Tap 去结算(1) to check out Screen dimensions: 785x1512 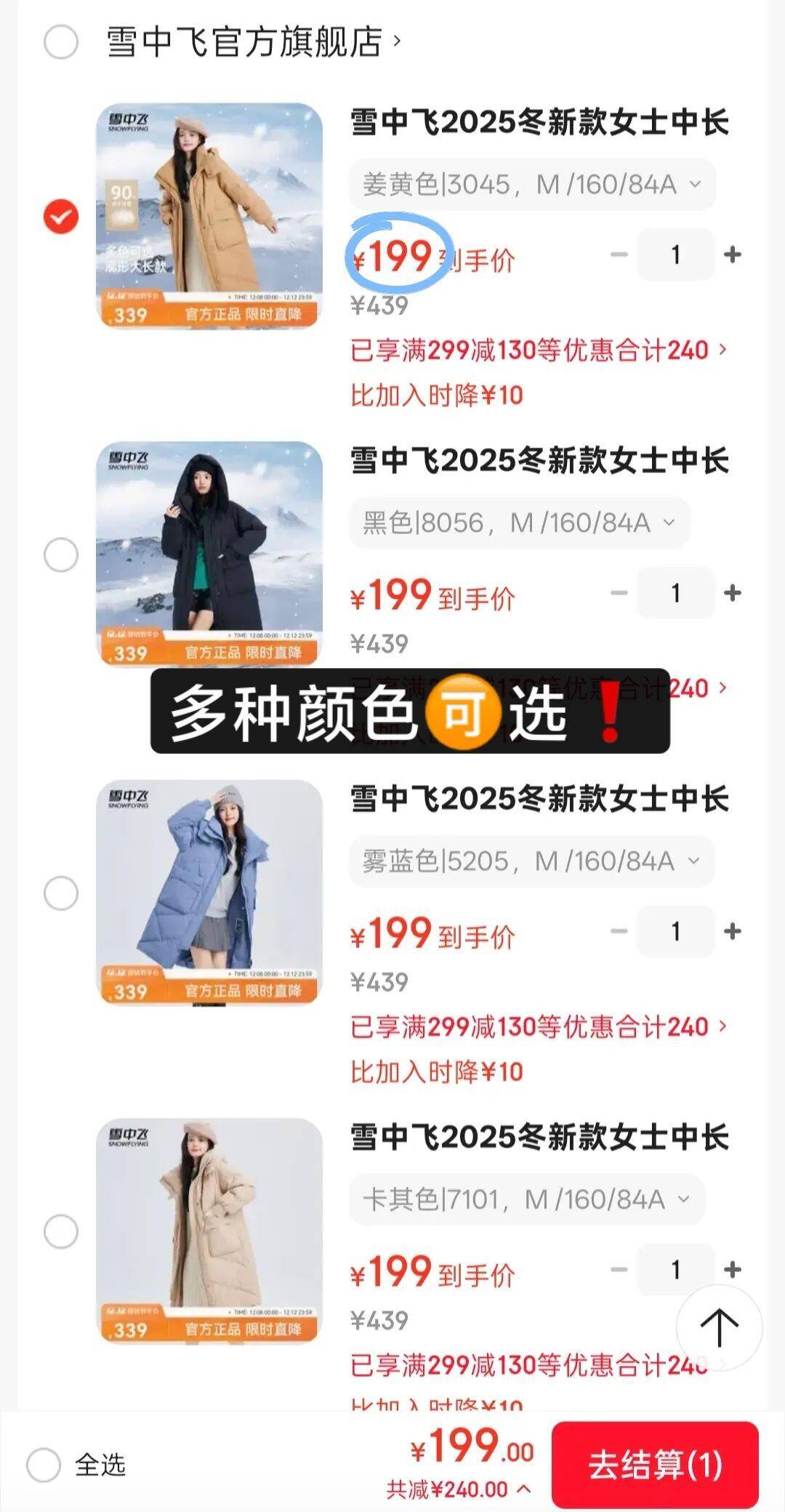pyautogui.click(x=655, y=1465)
